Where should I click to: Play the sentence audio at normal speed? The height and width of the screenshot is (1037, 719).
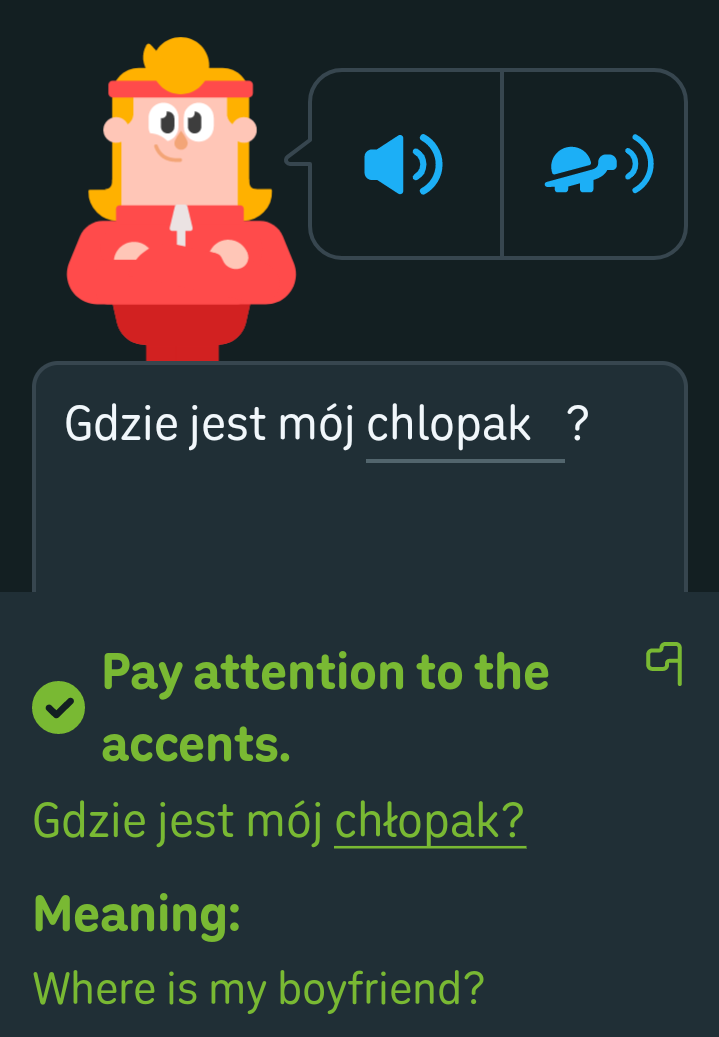coord(404,164)
